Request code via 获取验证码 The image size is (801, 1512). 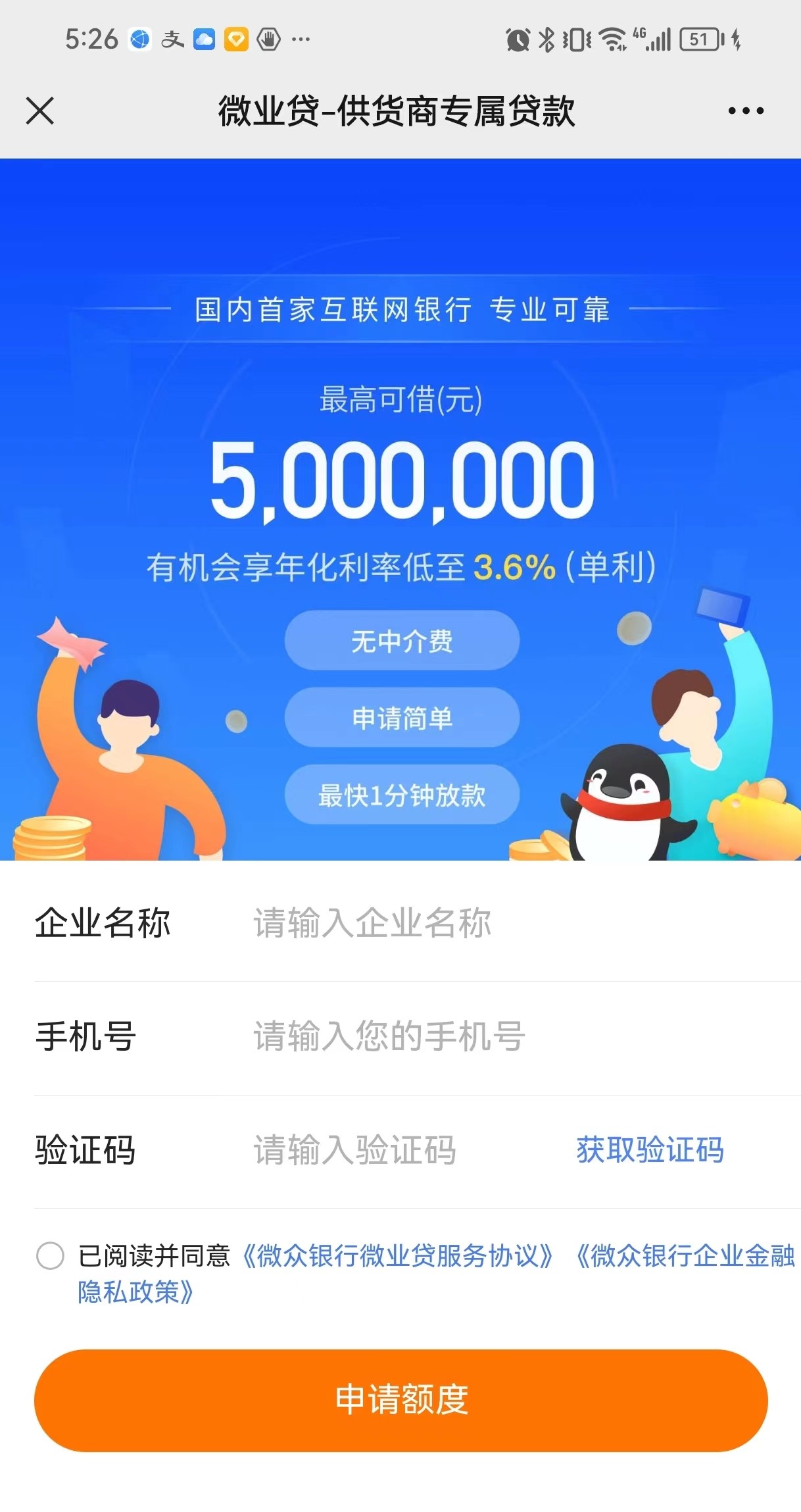pyautogui.click(x=650, y=1150)
